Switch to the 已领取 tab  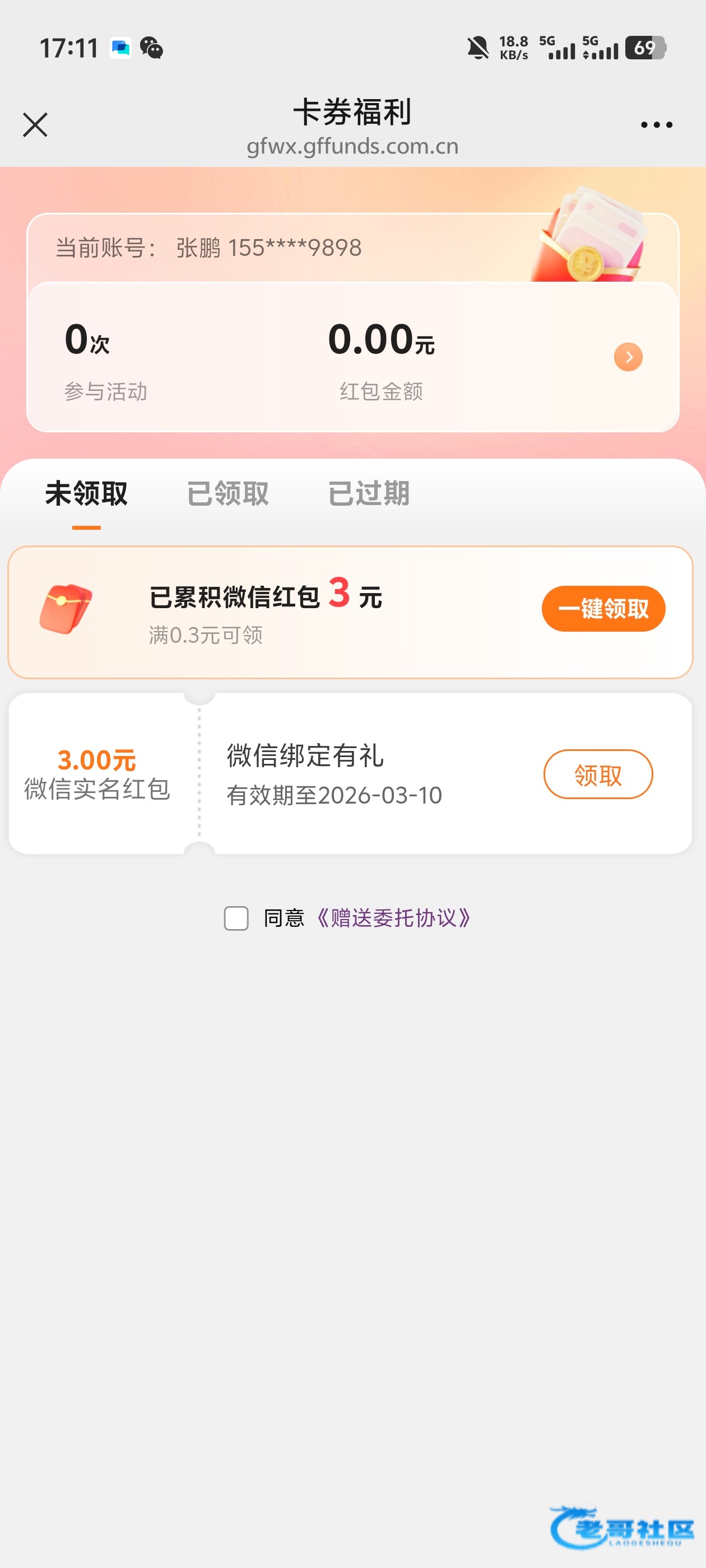227,493
